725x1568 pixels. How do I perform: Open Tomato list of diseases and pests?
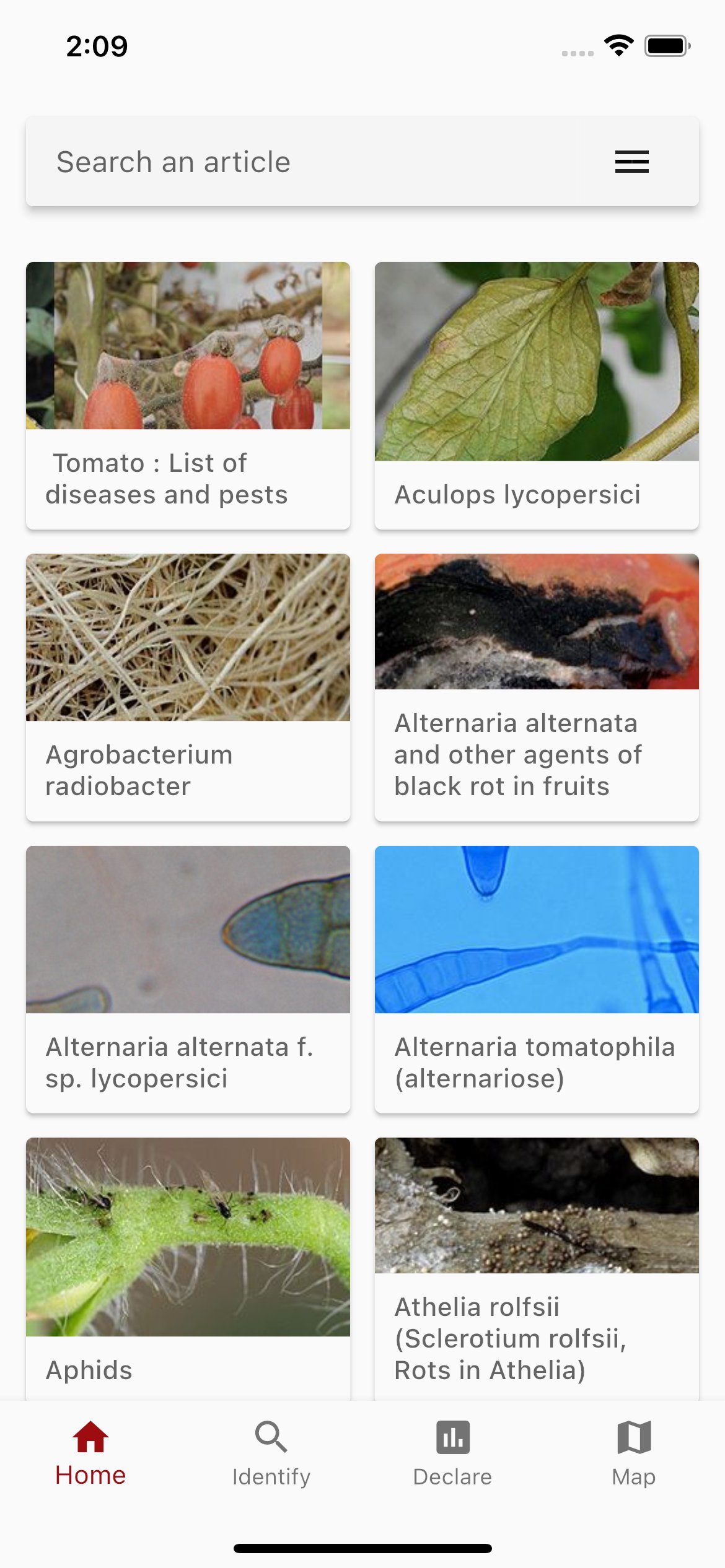click(x=188, y=396)
